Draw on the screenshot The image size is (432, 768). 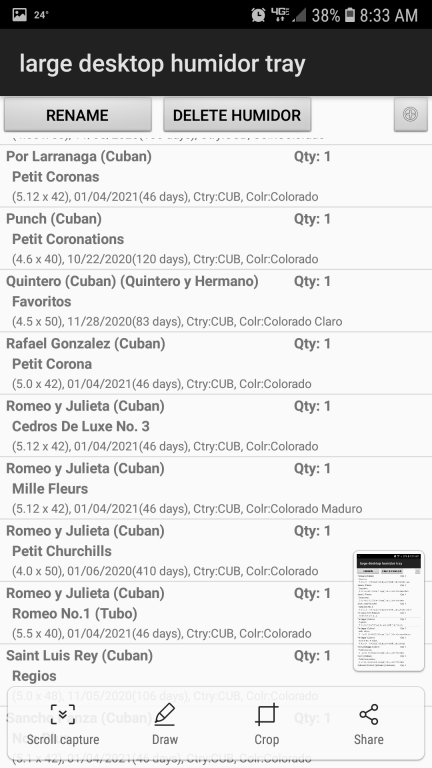click(x=165, y=724)
